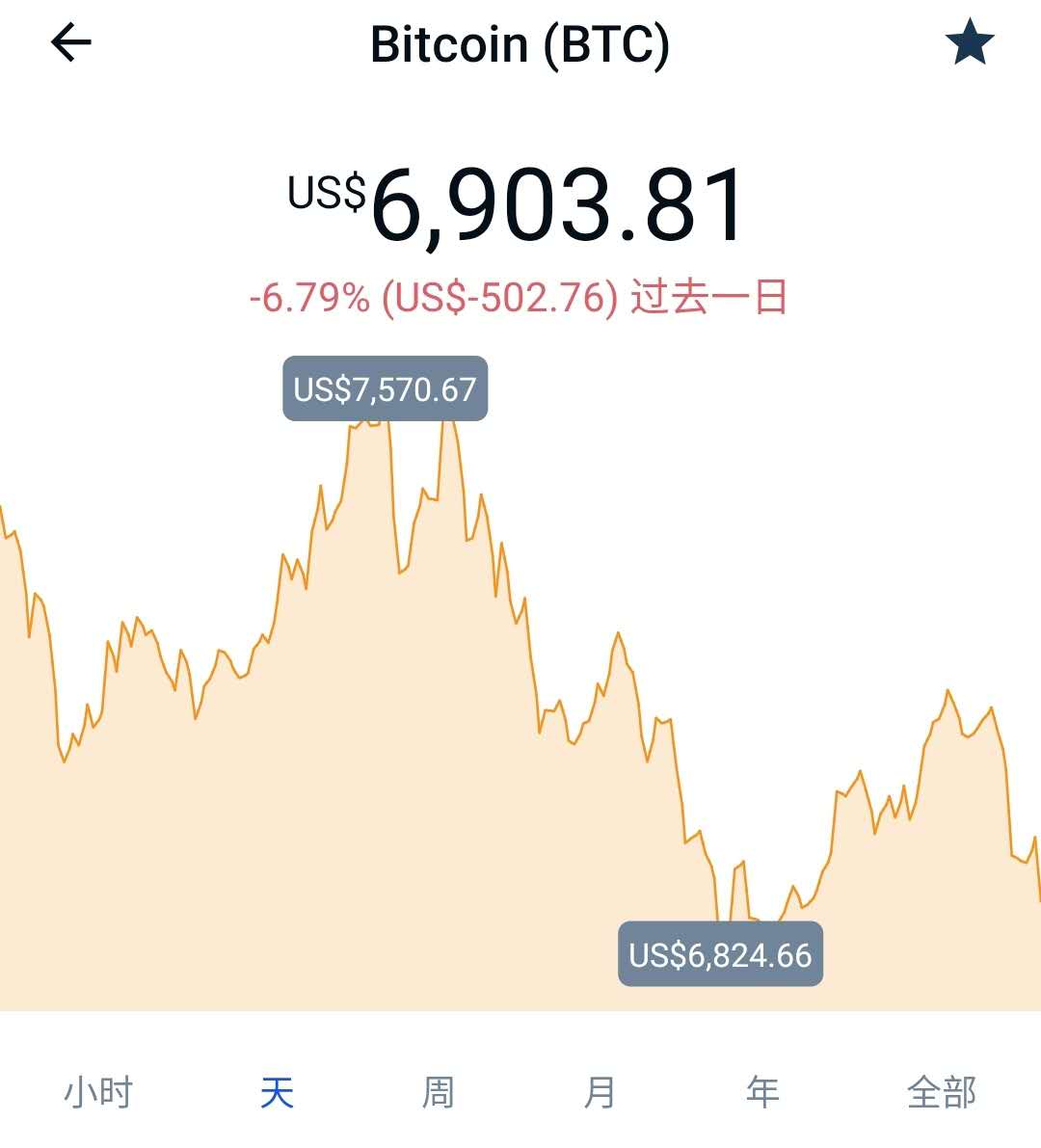Select the high price marker US$7,570.67
The height and width of the screenshot is (1148, 1041).
pos(385,389)
